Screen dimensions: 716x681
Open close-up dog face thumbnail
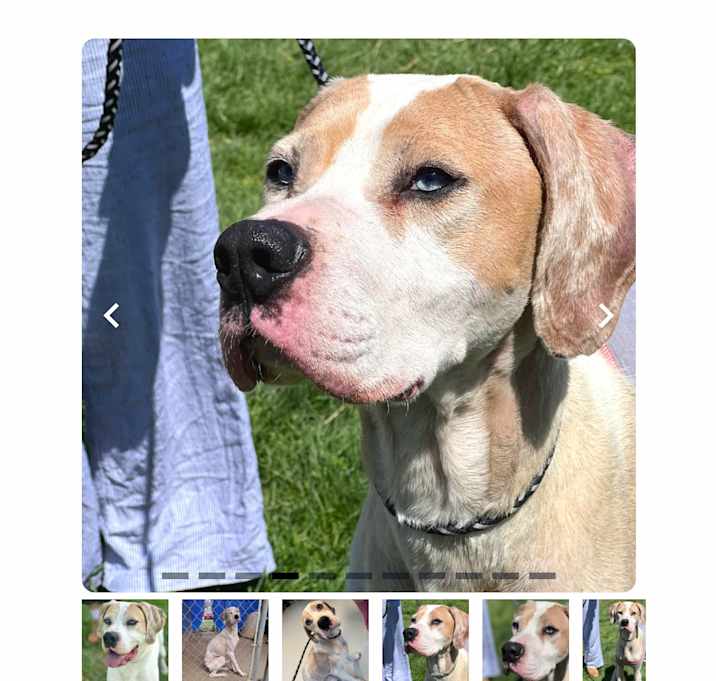point(525,640)
